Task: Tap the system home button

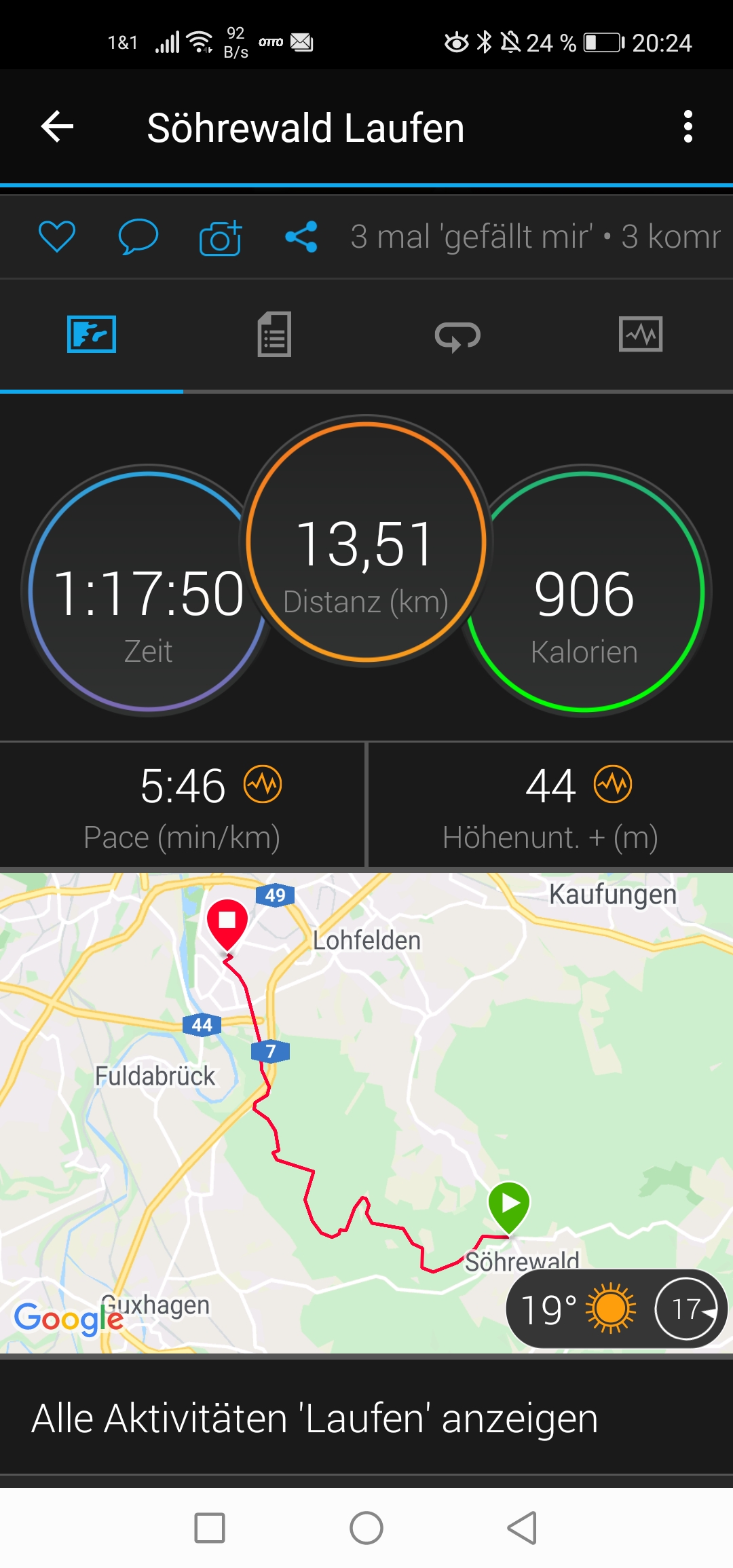Action: point(366,1529)
